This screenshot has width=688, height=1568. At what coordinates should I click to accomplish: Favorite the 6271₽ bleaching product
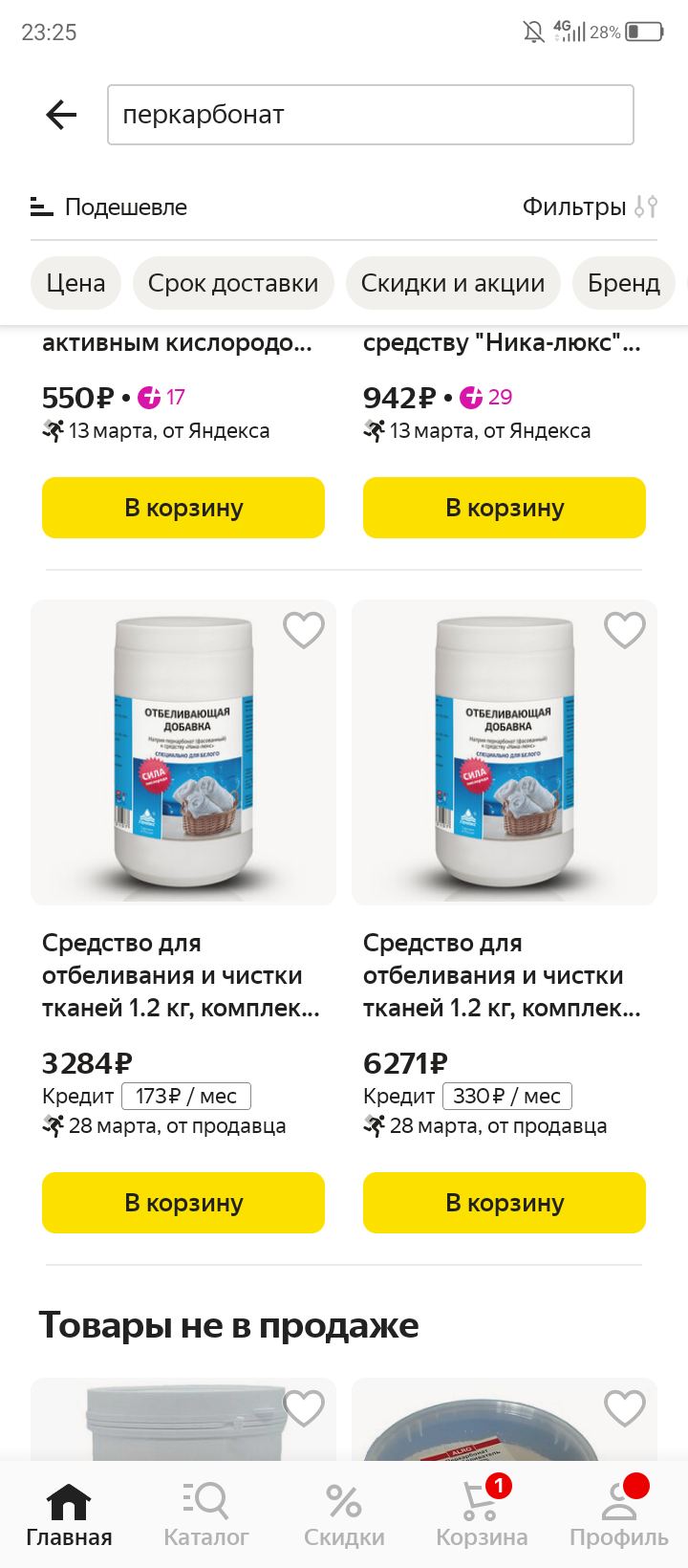(625, 630)
